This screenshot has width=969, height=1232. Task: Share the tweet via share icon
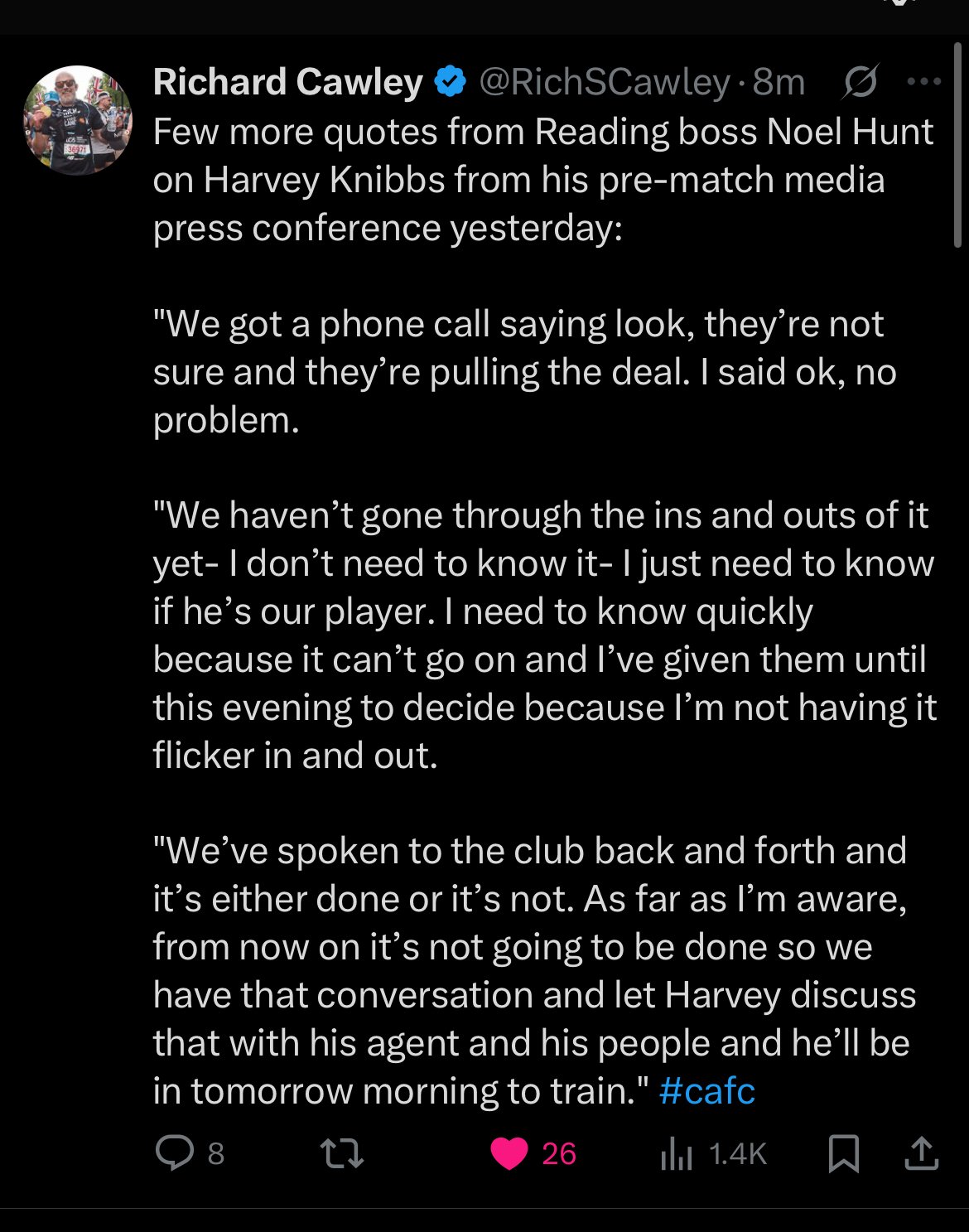(921, 1152)
